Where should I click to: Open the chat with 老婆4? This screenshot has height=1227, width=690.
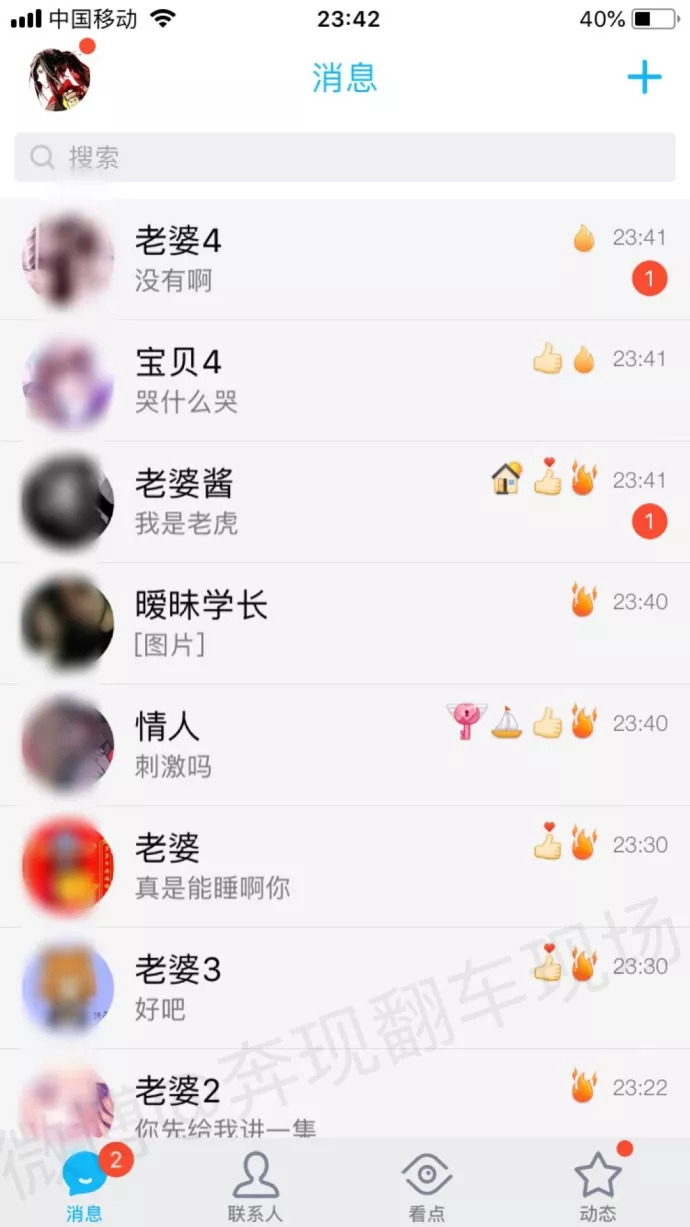345,260
